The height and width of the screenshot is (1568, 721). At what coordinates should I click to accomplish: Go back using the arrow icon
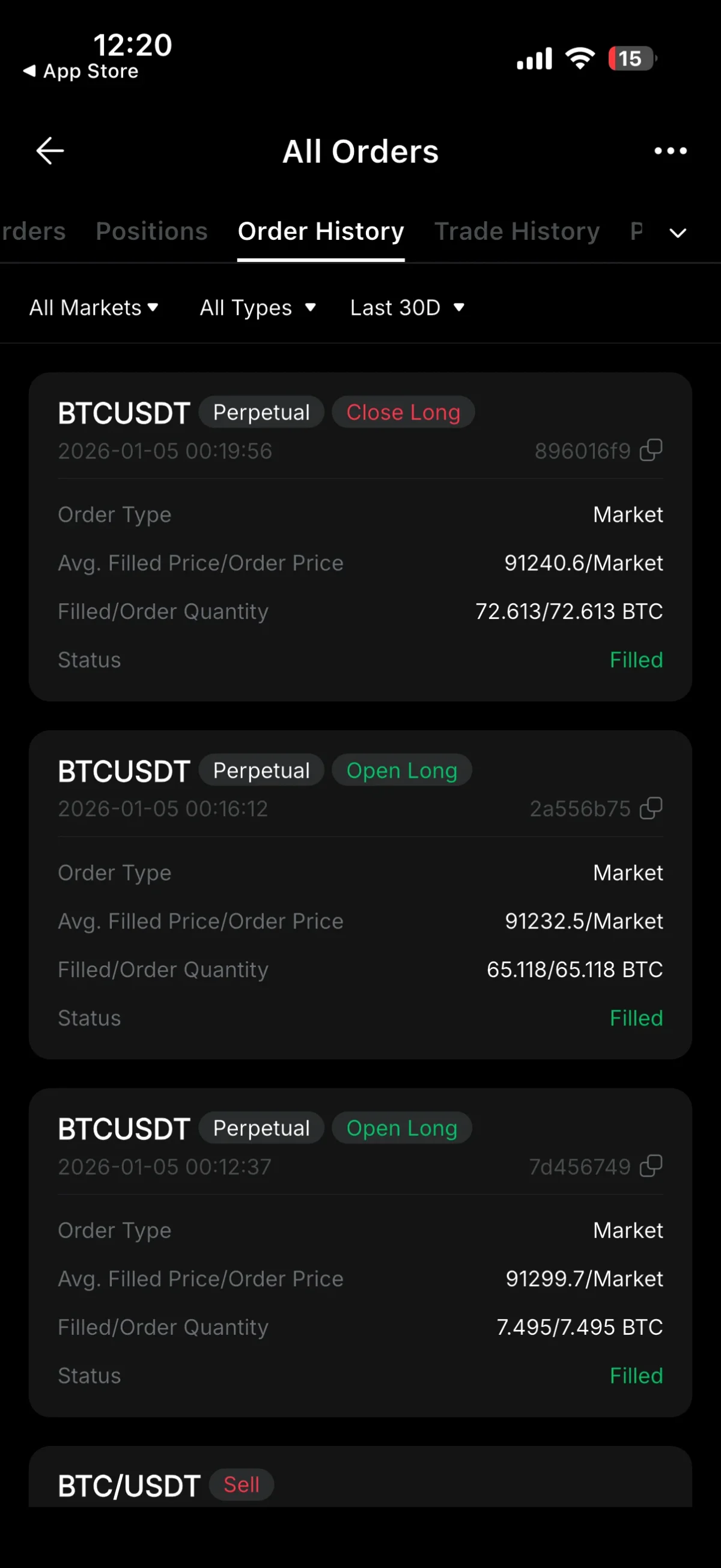coord(50,151)
